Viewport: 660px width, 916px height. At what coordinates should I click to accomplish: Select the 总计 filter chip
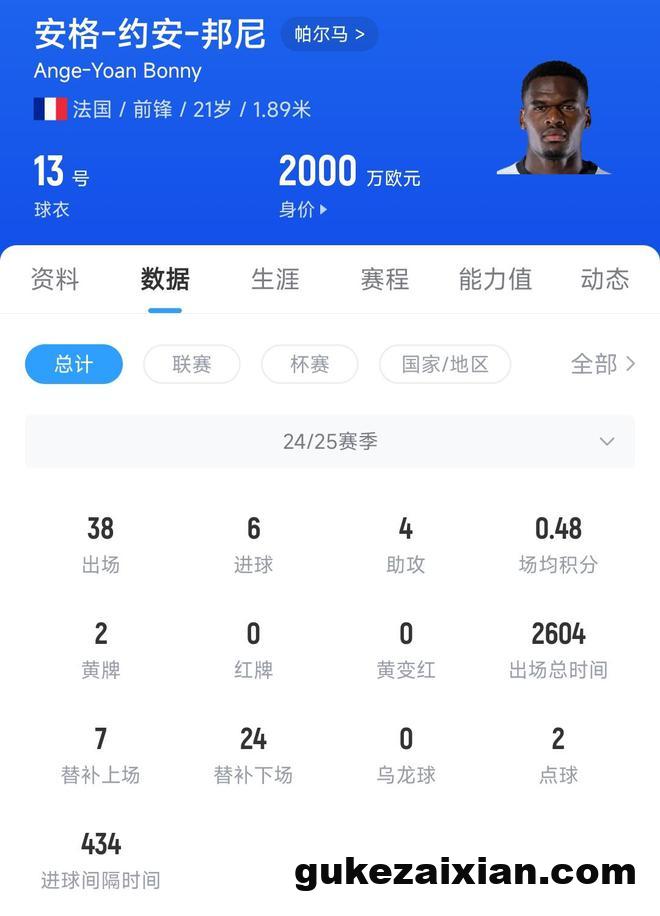[x=74, y=364]
